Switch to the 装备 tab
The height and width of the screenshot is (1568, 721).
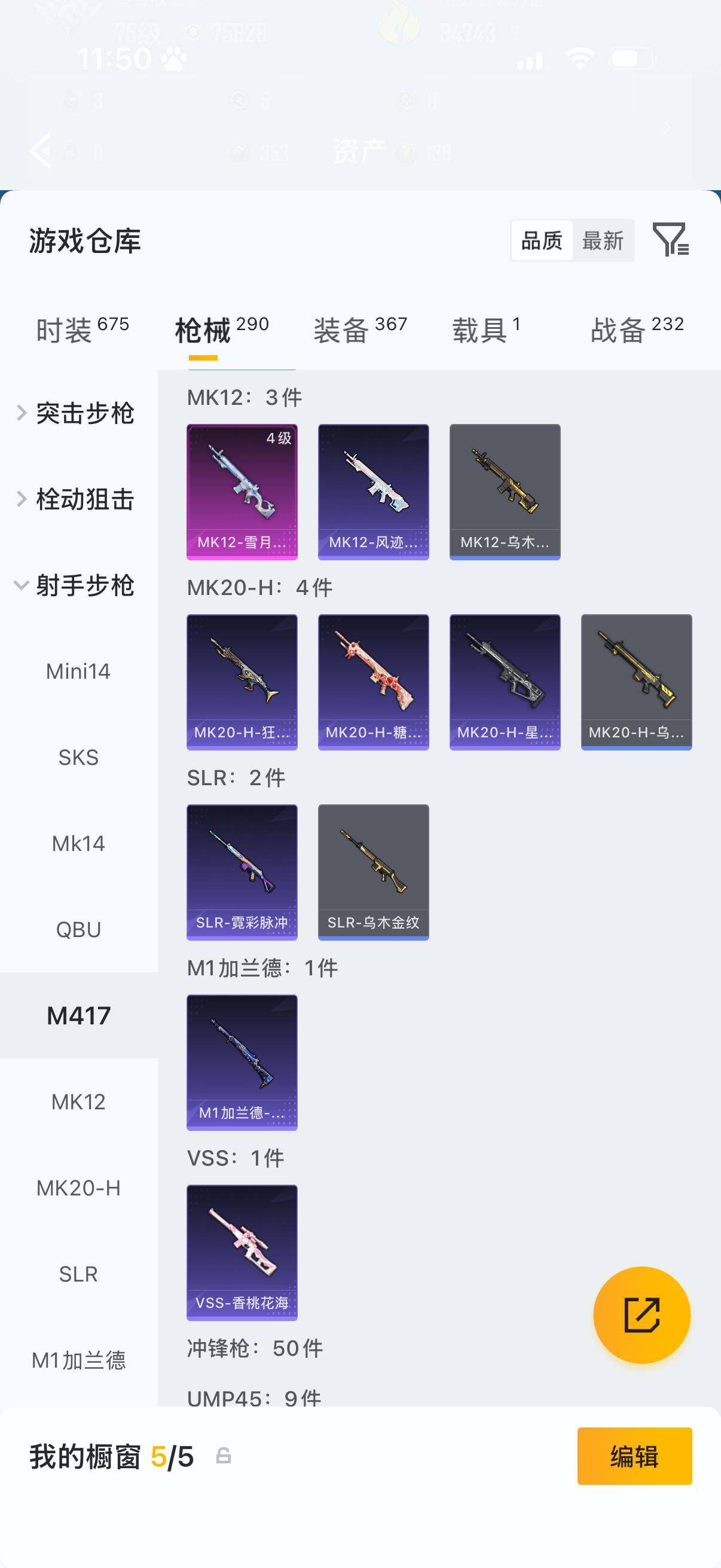click(360, 330)
